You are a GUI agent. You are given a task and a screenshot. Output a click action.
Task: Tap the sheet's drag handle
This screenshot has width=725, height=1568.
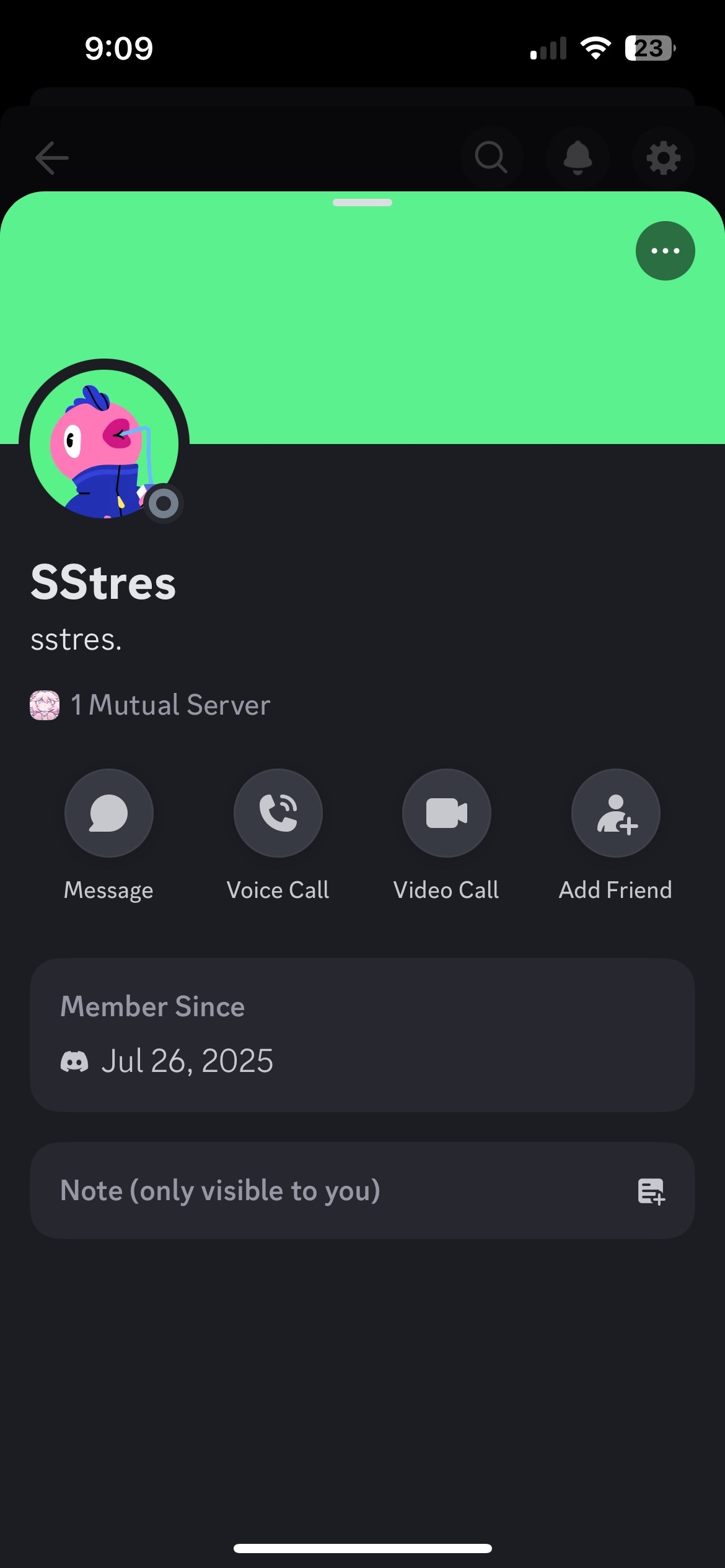tap(362, 203)
